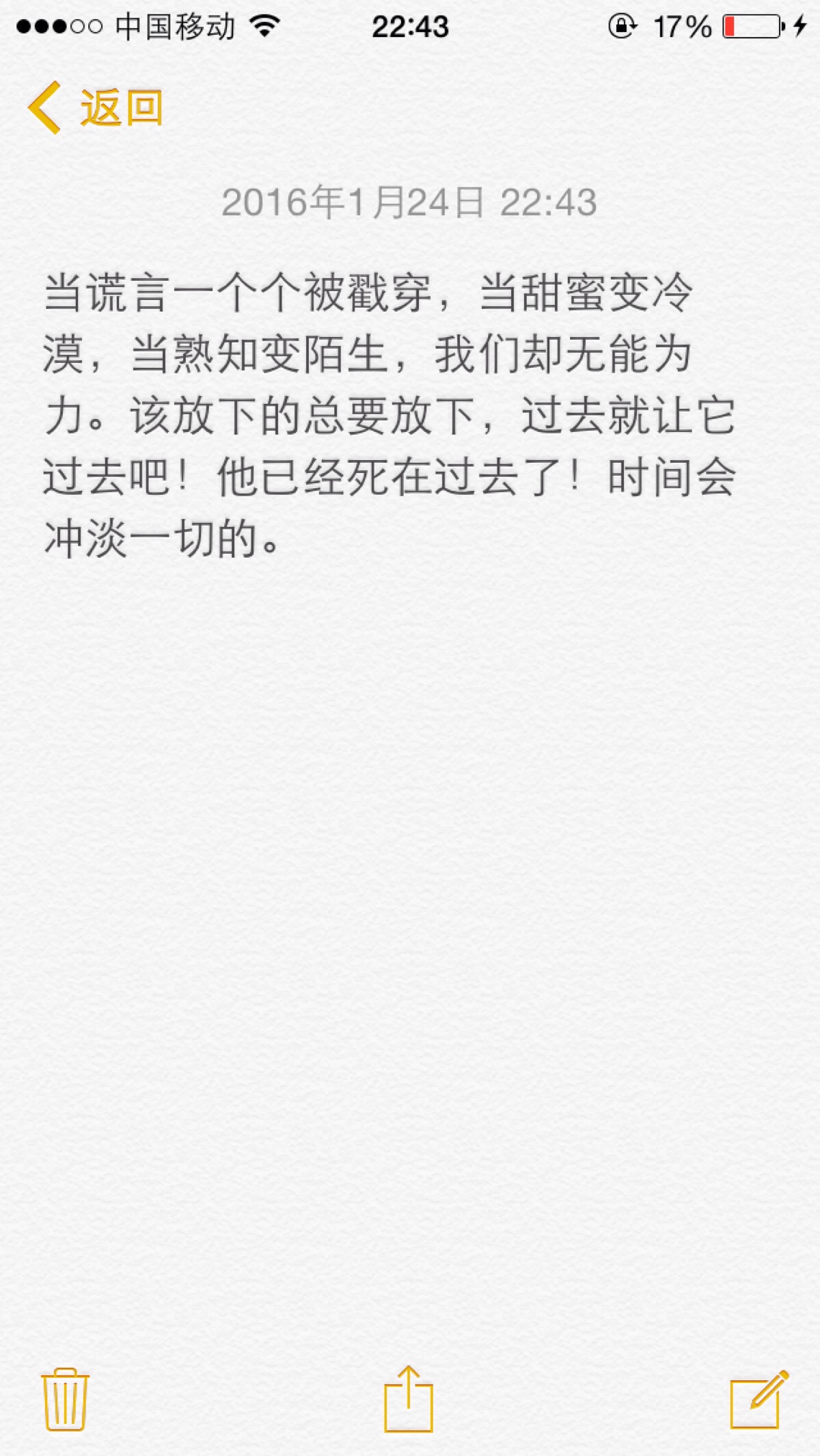Delete this note with the trash icon
The image size is (820, 1456).
click(x=65, y=1399)
